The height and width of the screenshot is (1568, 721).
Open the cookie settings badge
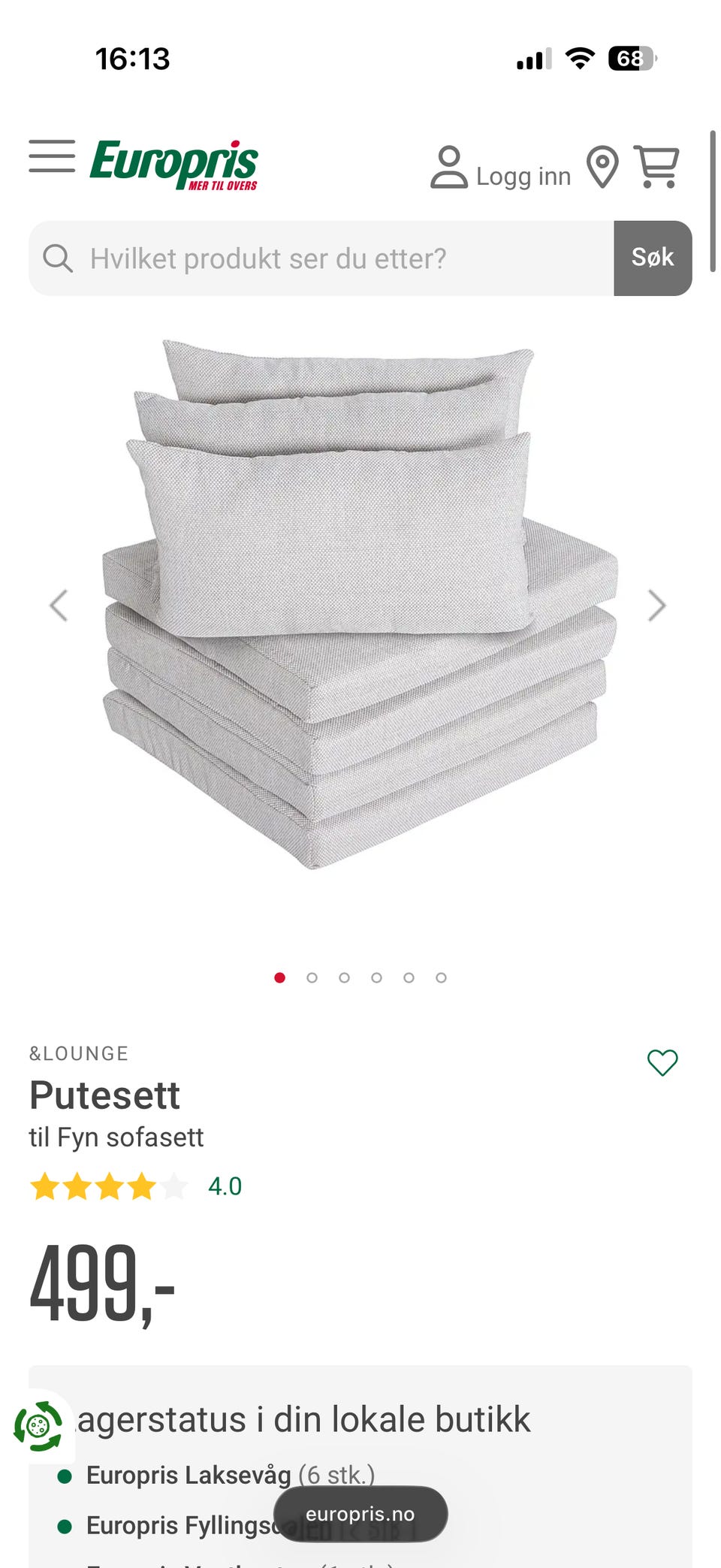coord(38,1426)
